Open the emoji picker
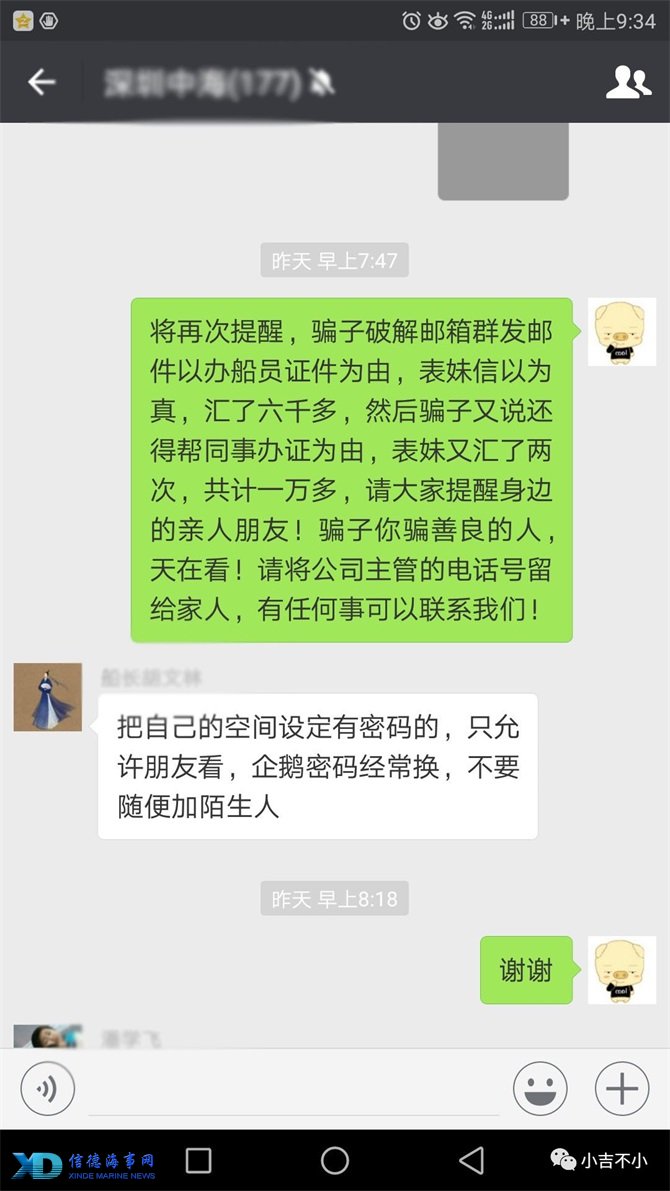670x1191 pixels. click(540, 1088)
